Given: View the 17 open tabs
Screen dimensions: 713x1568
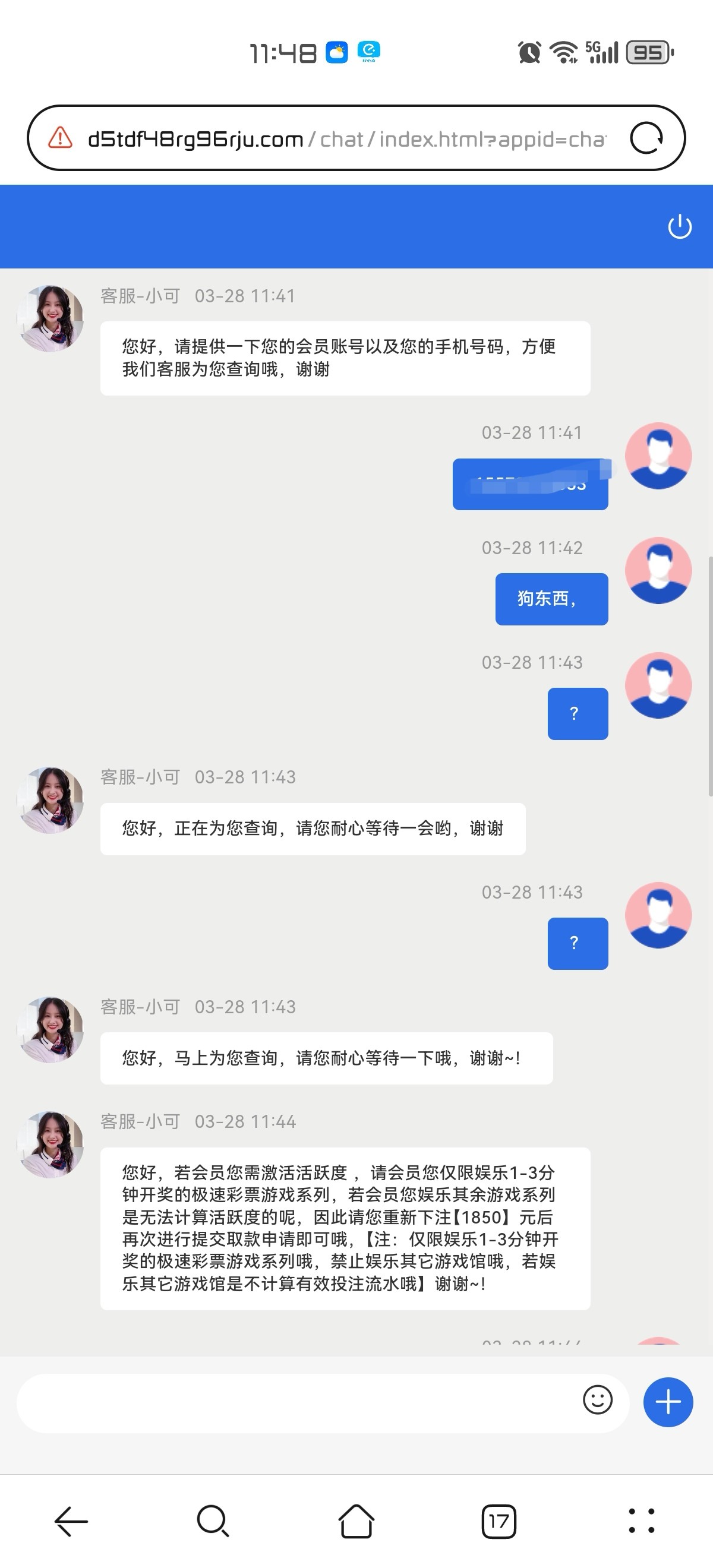Looking at the screenshot, I should 499,1521.
